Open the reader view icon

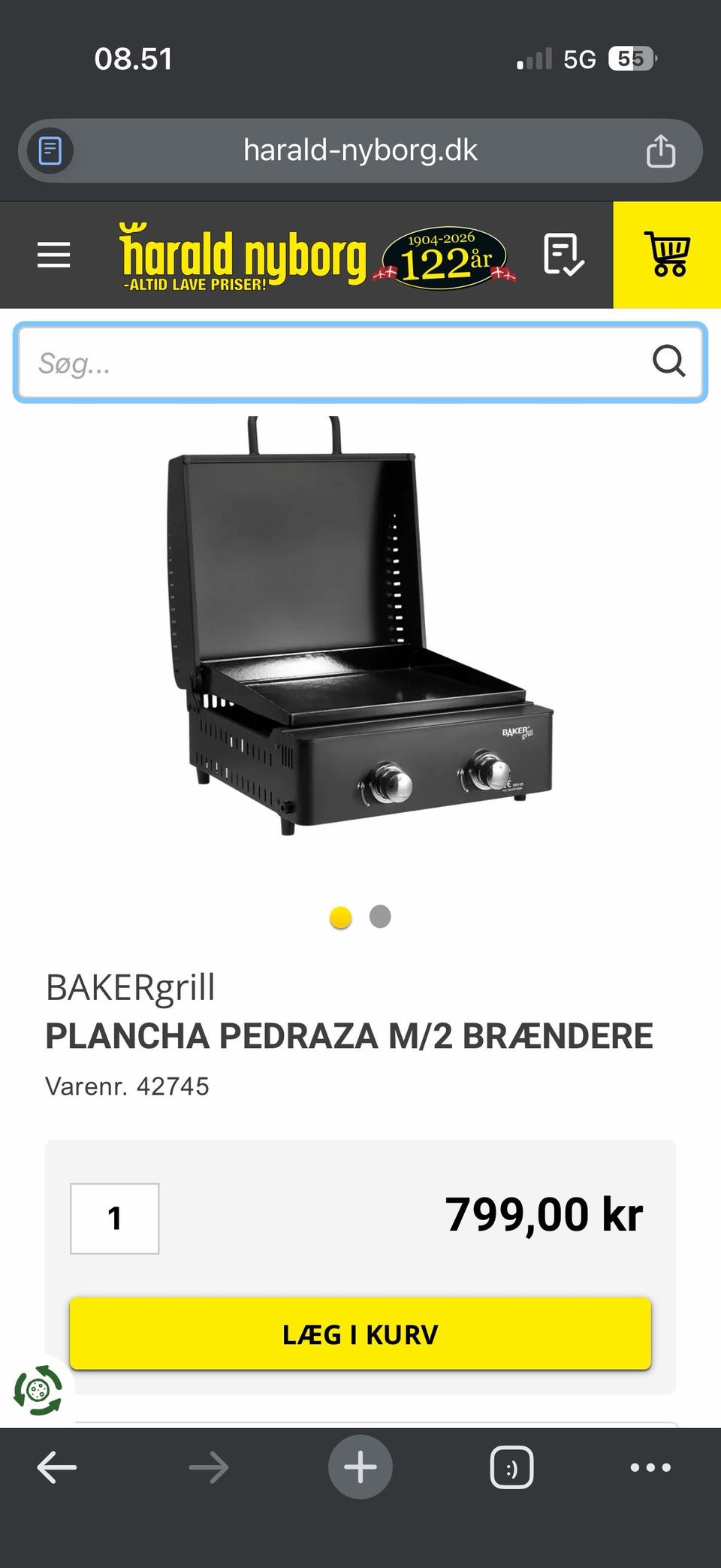[50, 150]
